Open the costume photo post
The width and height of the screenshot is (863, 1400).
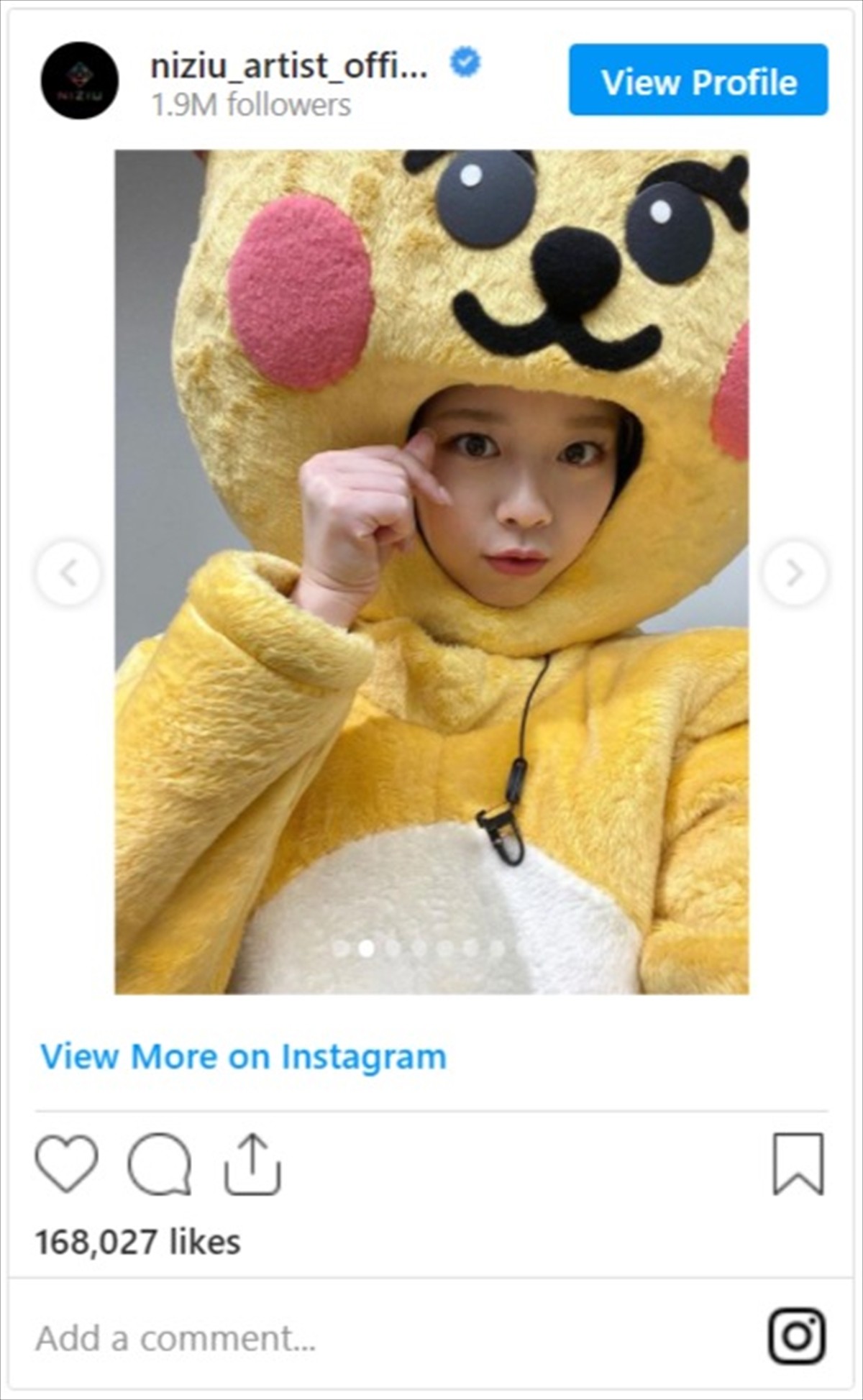(431, 572)
